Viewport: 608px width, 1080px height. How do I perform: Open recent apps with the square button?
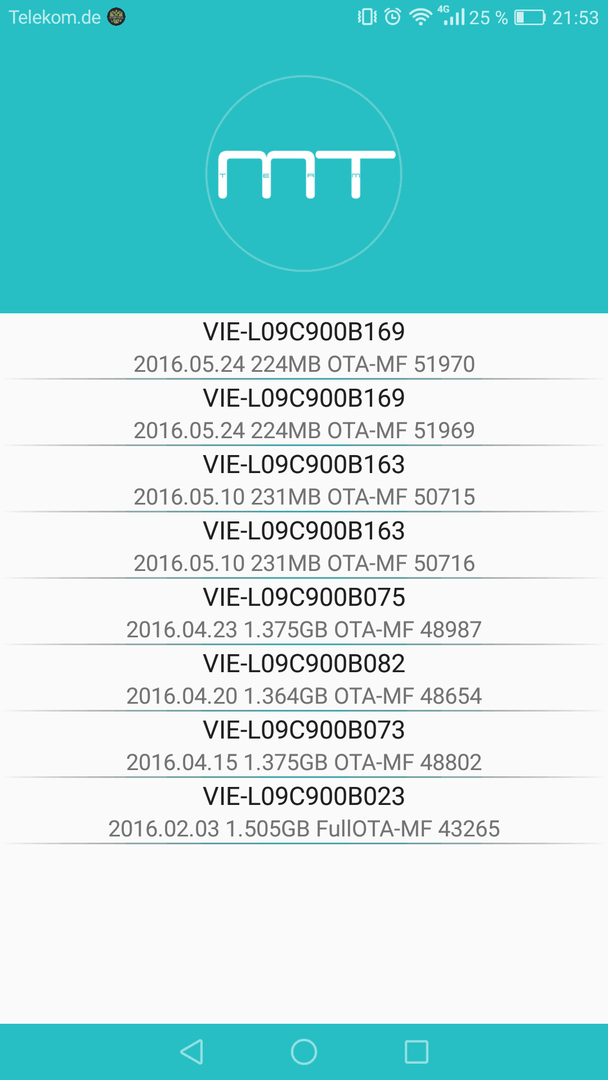click(x=417, y=1052)
